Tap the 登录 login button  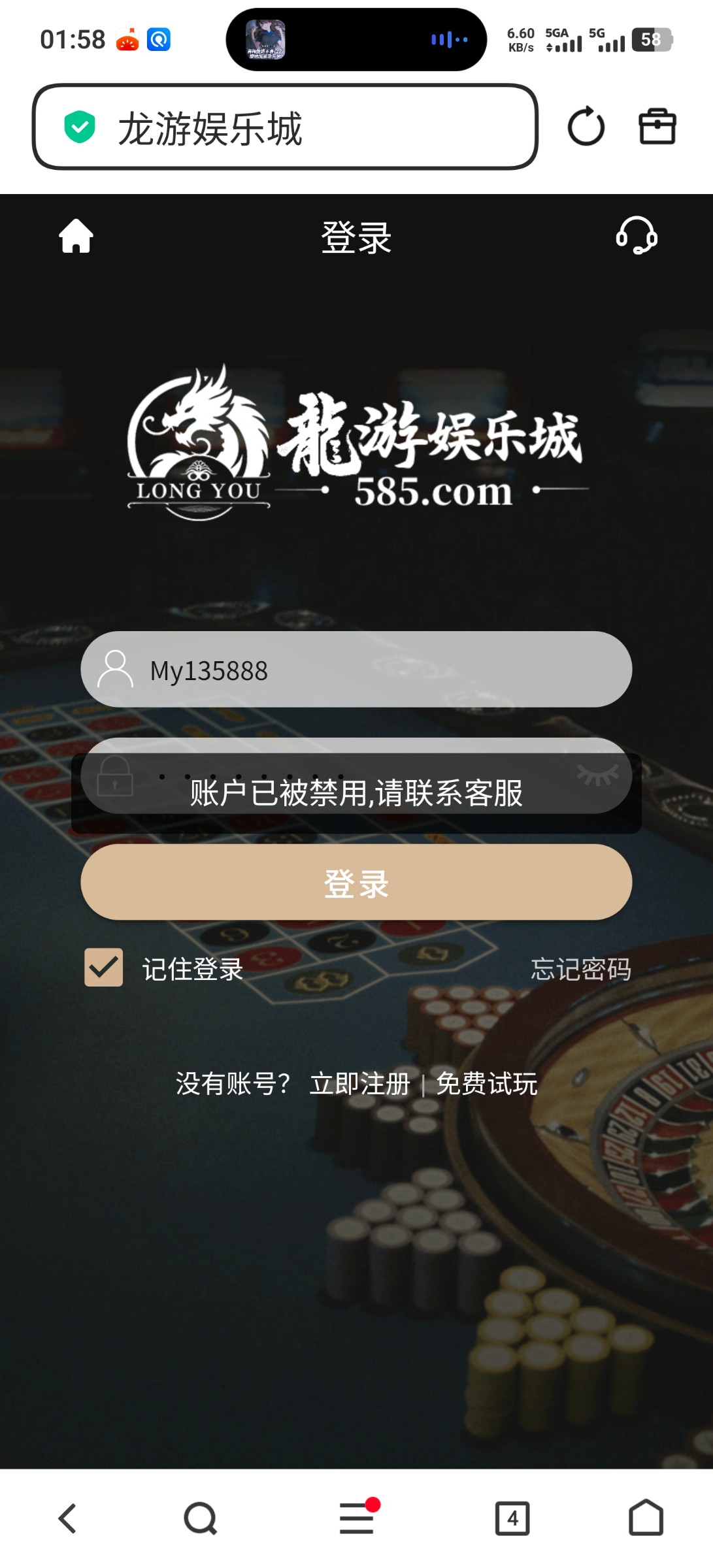tap(356, 883)
